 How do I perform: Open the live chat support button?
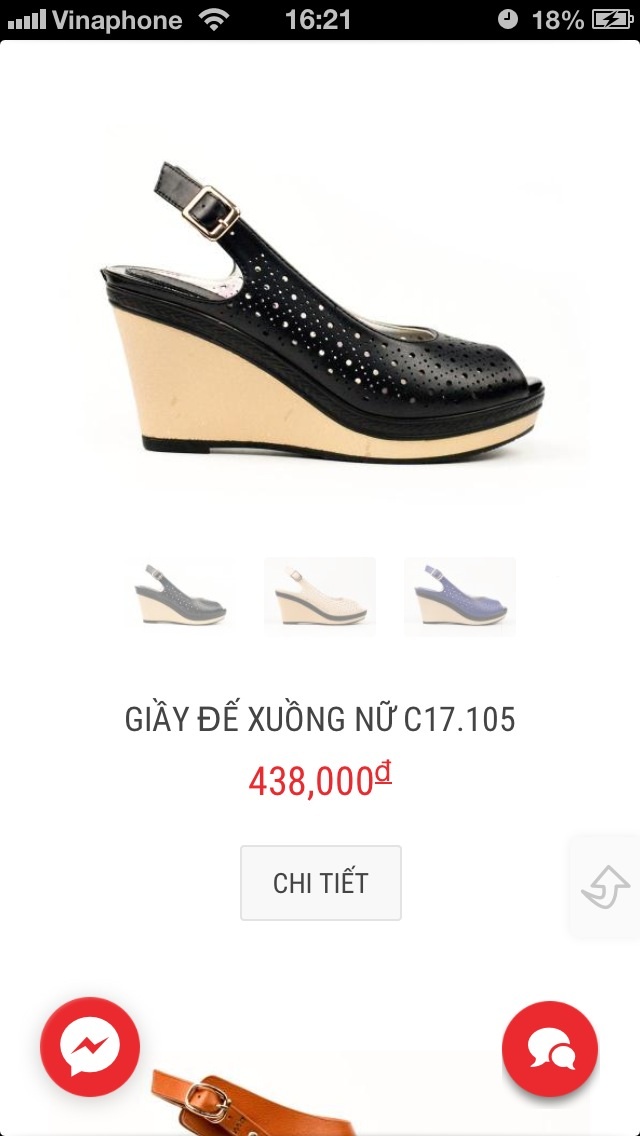pos(550,1049)
